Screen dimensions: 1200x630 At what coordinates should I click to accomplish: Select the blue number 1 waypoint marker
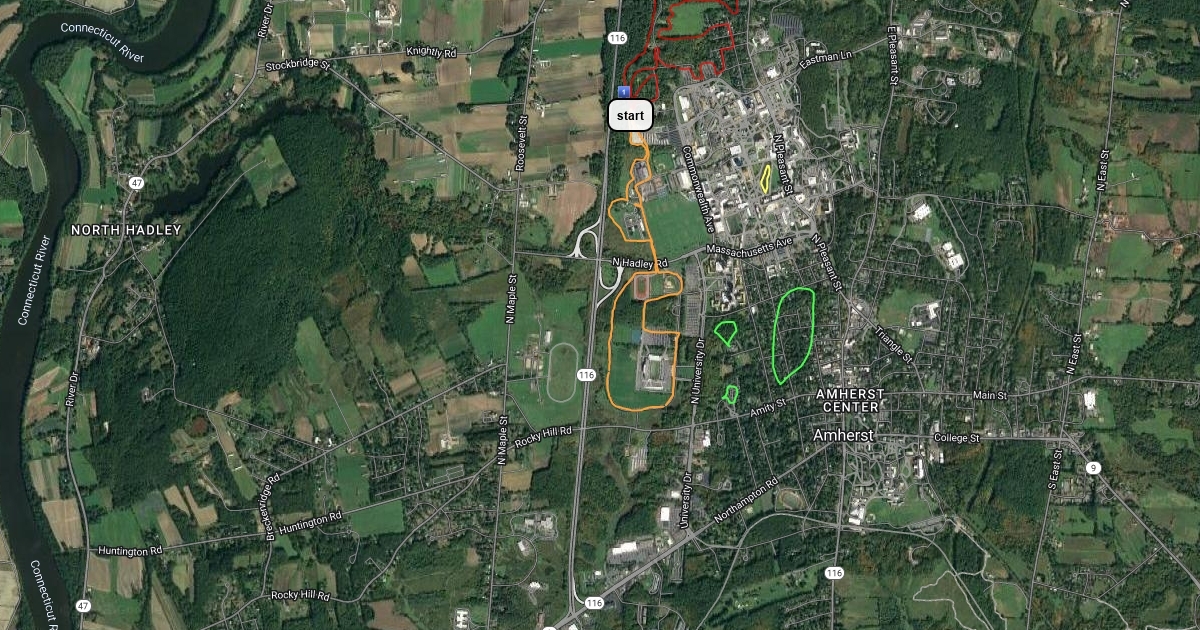623,92
